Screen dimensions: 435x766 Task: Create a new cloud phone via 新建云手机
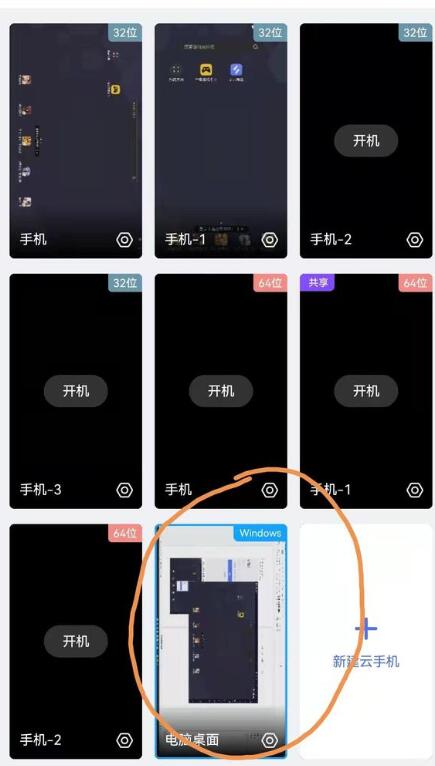[366, 641]
